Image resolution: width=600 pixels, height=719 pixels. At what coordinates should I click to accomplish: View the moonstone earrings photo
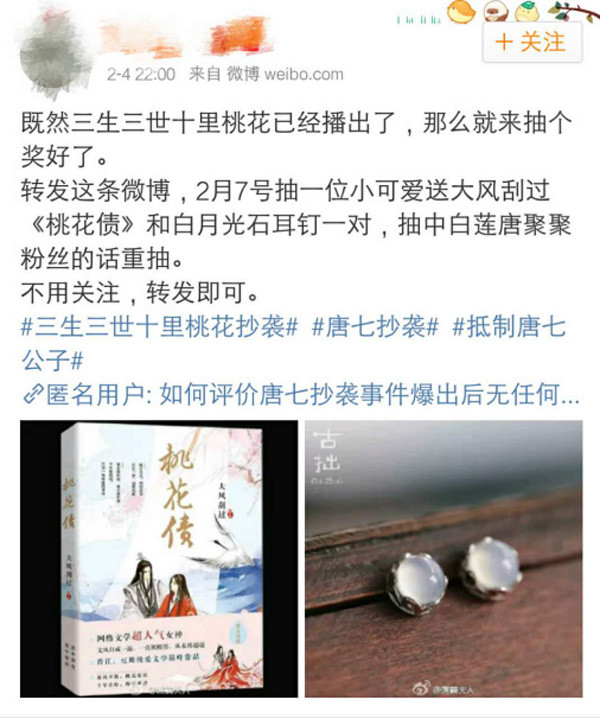tap(443, 558)
